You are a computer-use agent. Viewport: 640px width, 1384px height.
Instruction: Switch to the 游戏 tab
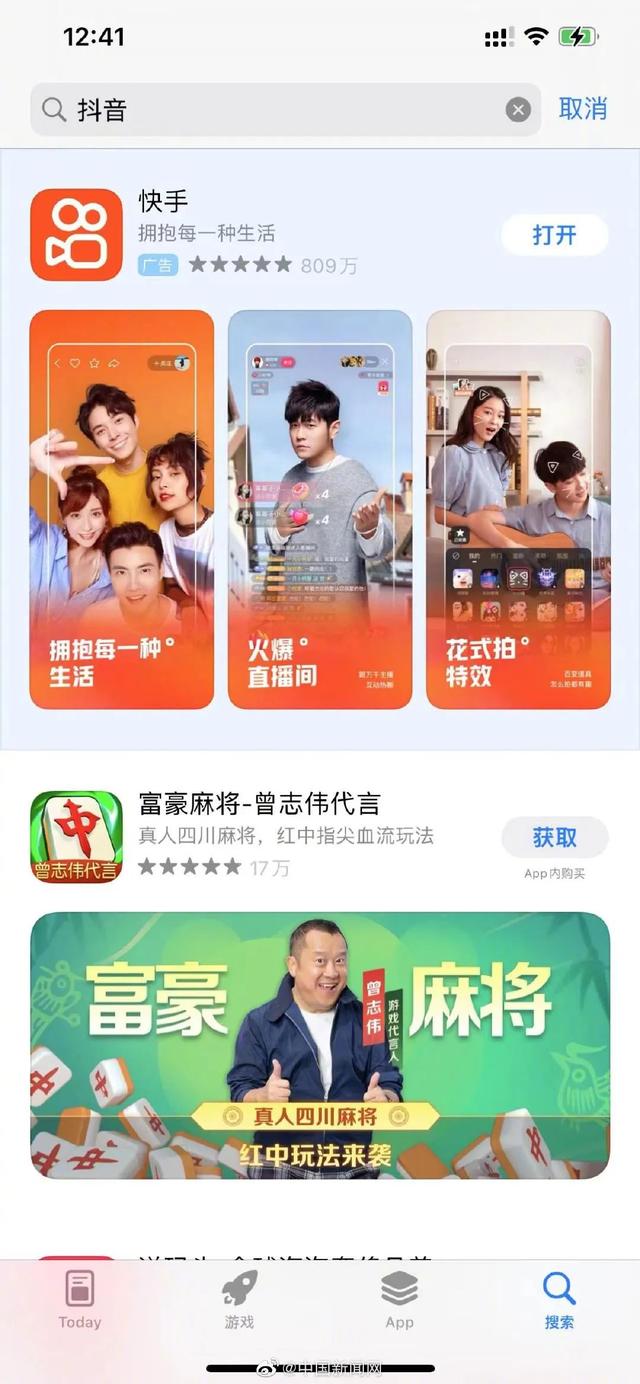[x=240, y=1300]
